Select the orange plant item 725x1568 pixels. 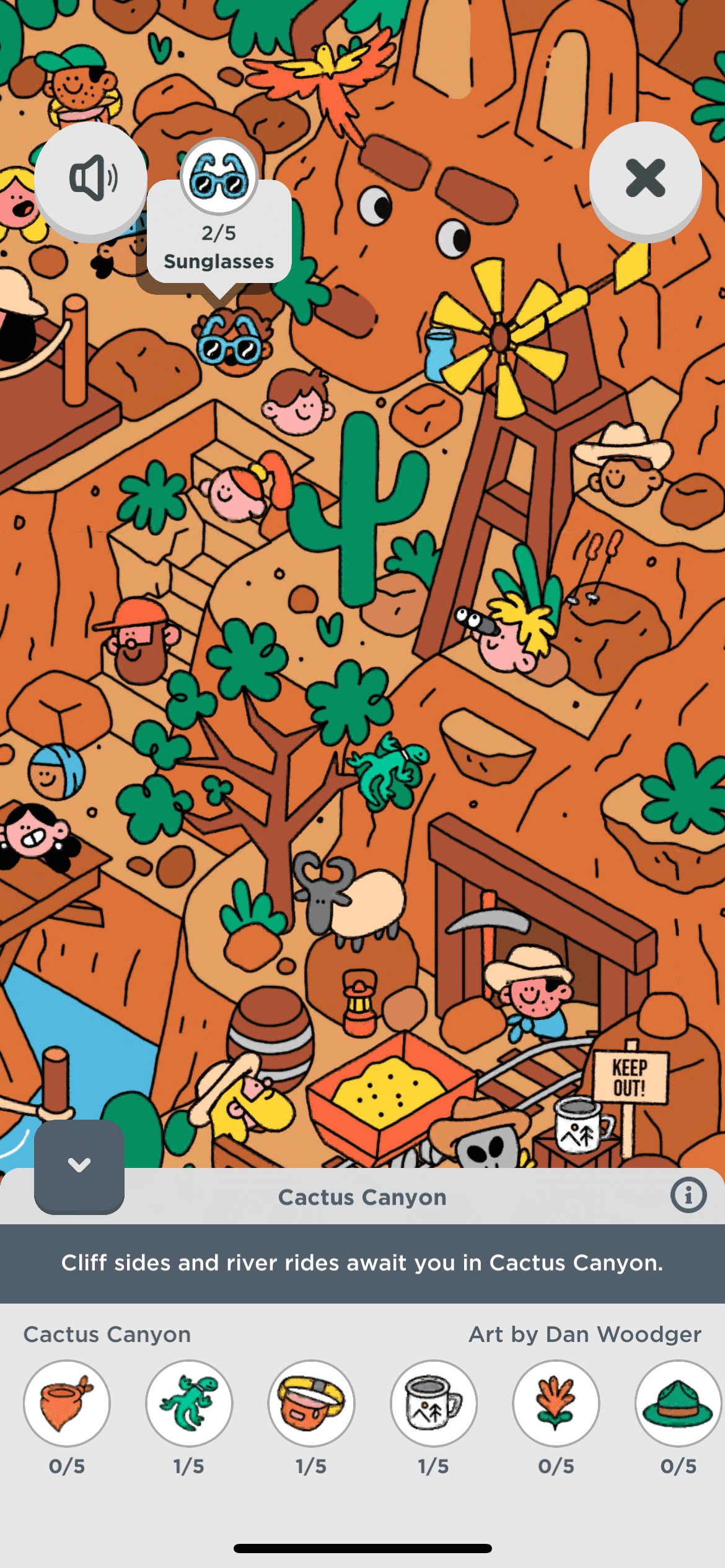click(x=556, y=1403)
